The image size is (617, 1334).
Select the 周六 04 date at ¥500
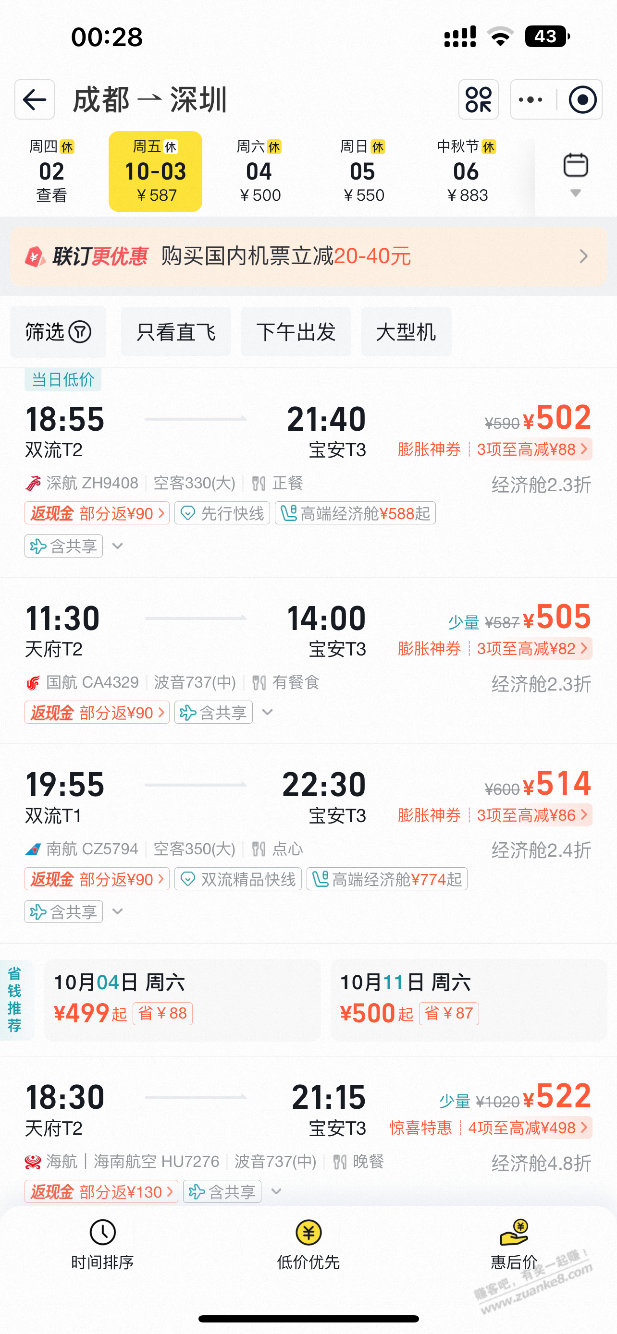pyautogui.click(x=259, y=172)
